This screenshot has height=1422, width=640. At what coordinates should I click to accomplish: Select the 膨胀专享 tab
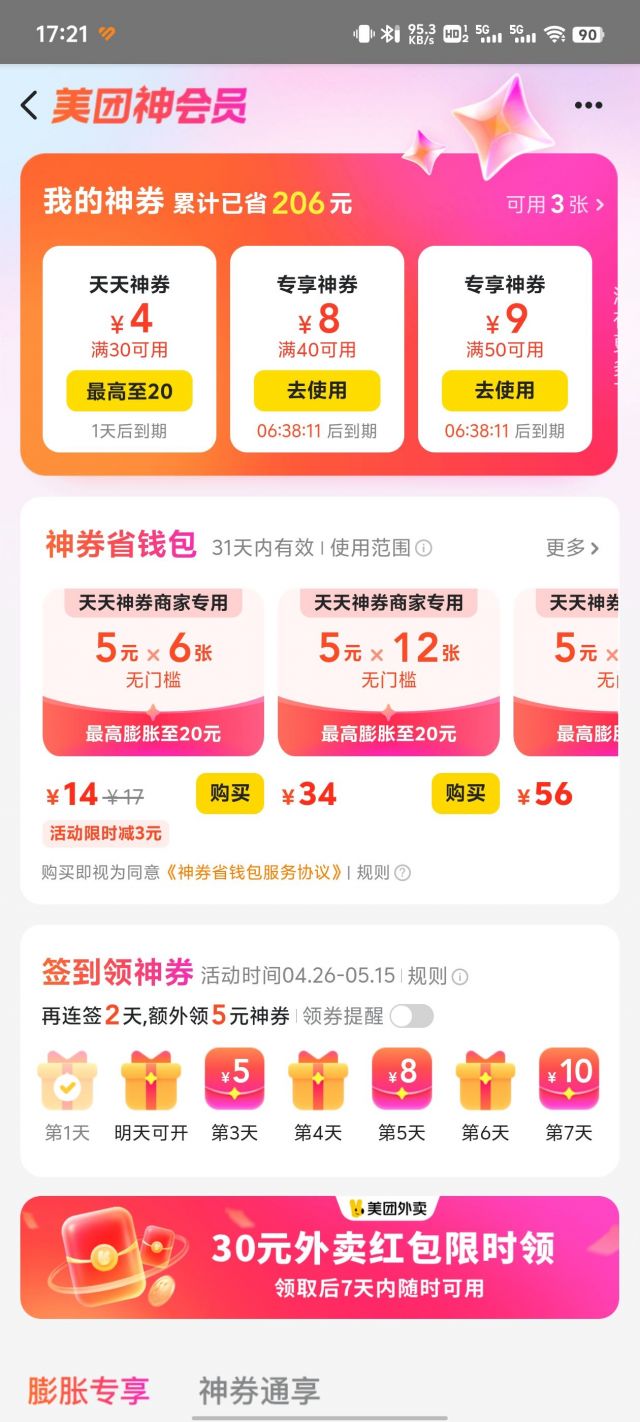[88, 1390]
